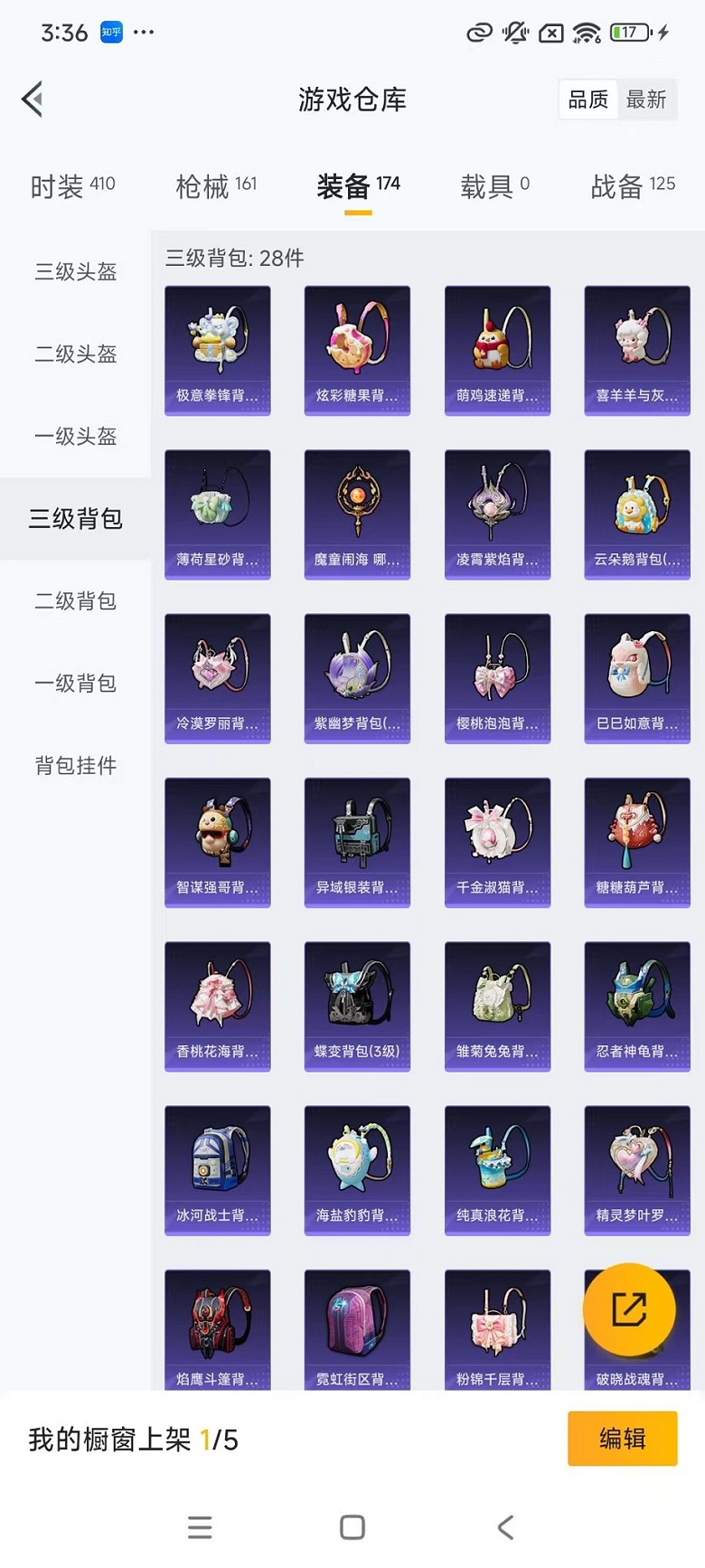Open recent apps from the navigation bar
The width and height of the screenshot is (705, 1568).
[x=200, y=1527]
